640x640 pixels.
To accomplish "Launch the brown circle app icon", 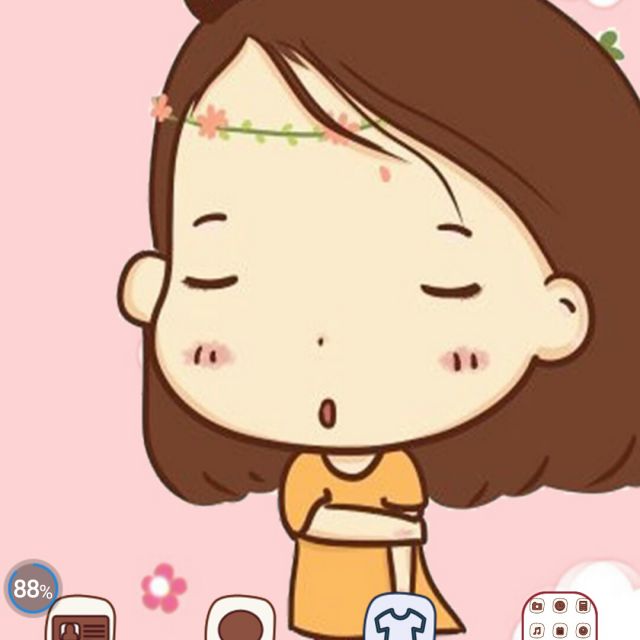I will click(240, 621).
